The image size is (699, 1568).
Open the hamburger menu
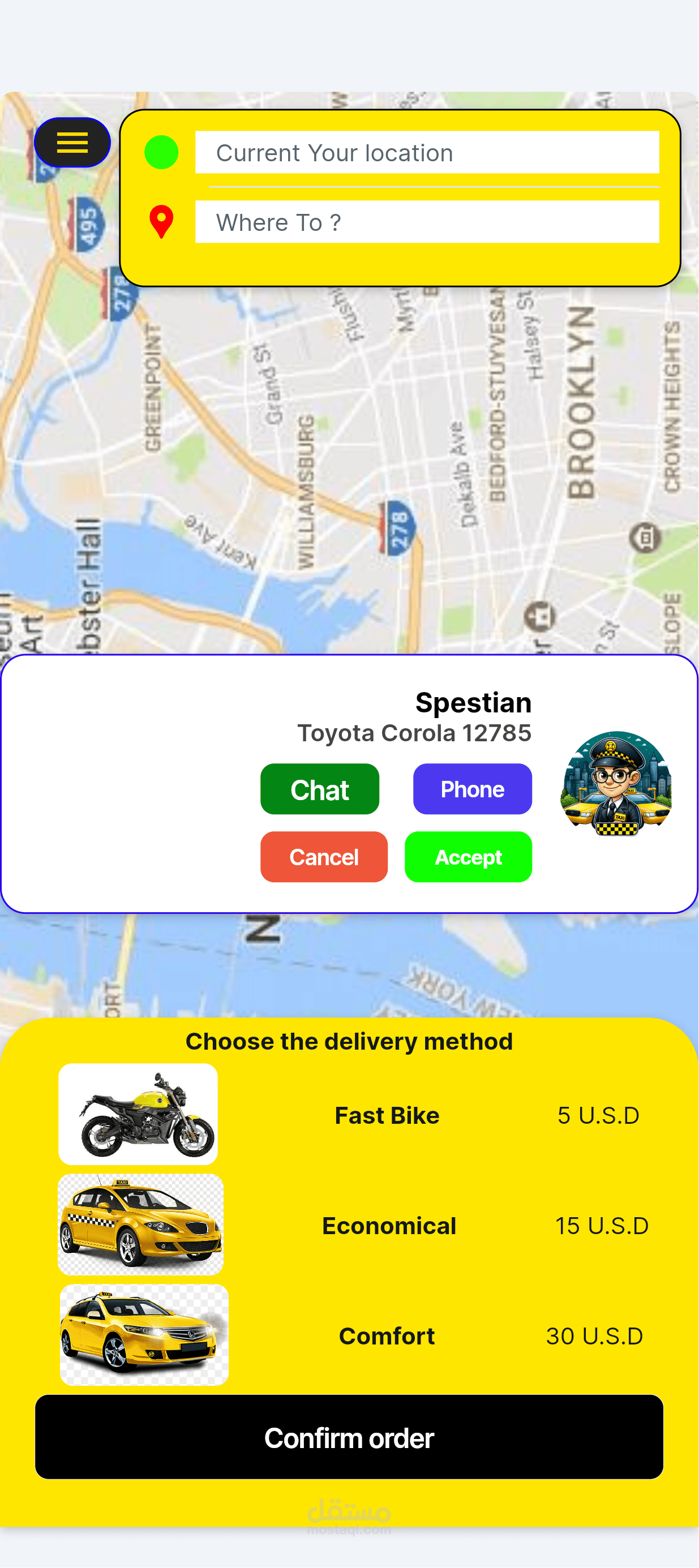72,143
